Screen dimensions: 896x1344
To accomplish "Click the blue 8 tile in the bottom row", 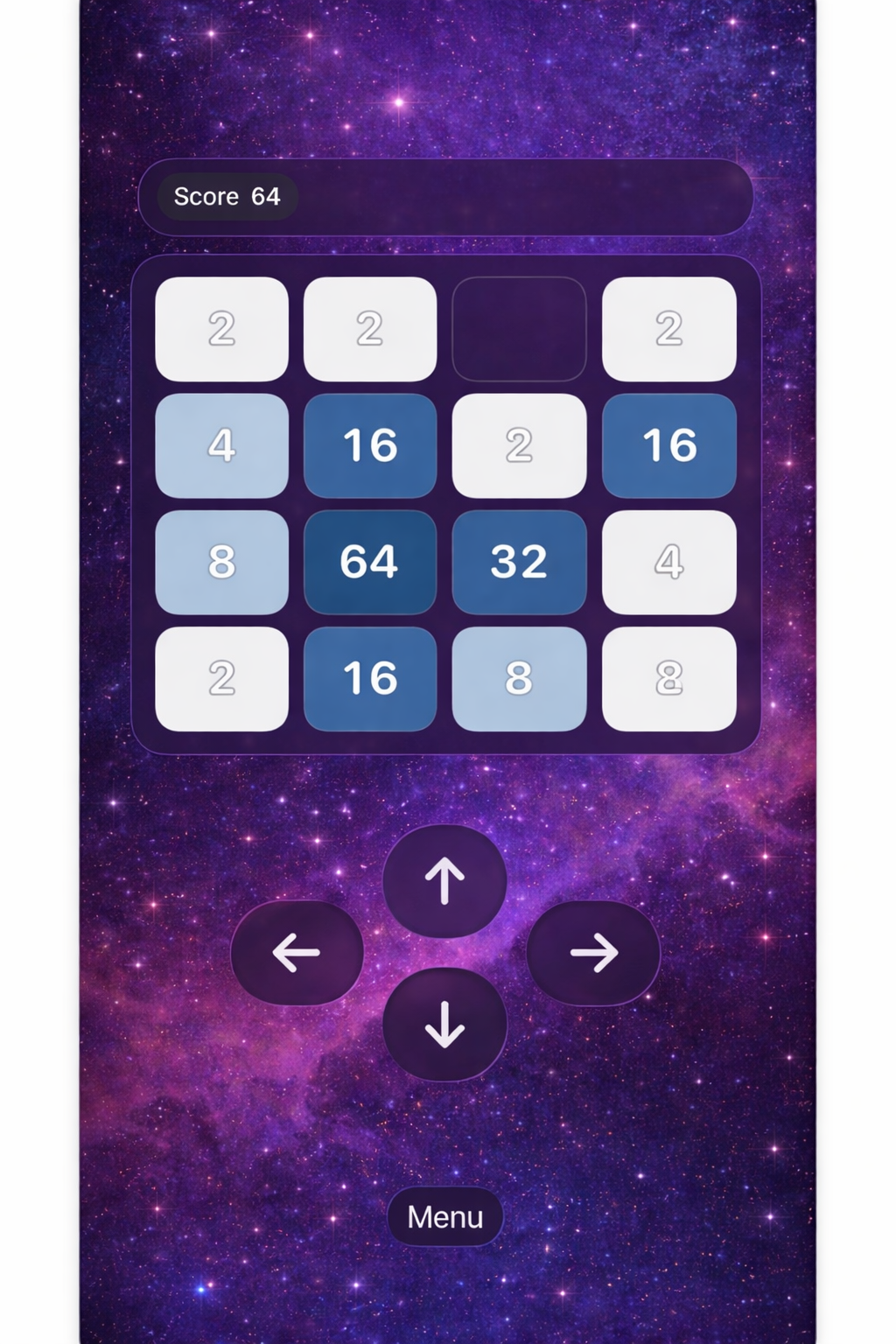I will [520, 678].
